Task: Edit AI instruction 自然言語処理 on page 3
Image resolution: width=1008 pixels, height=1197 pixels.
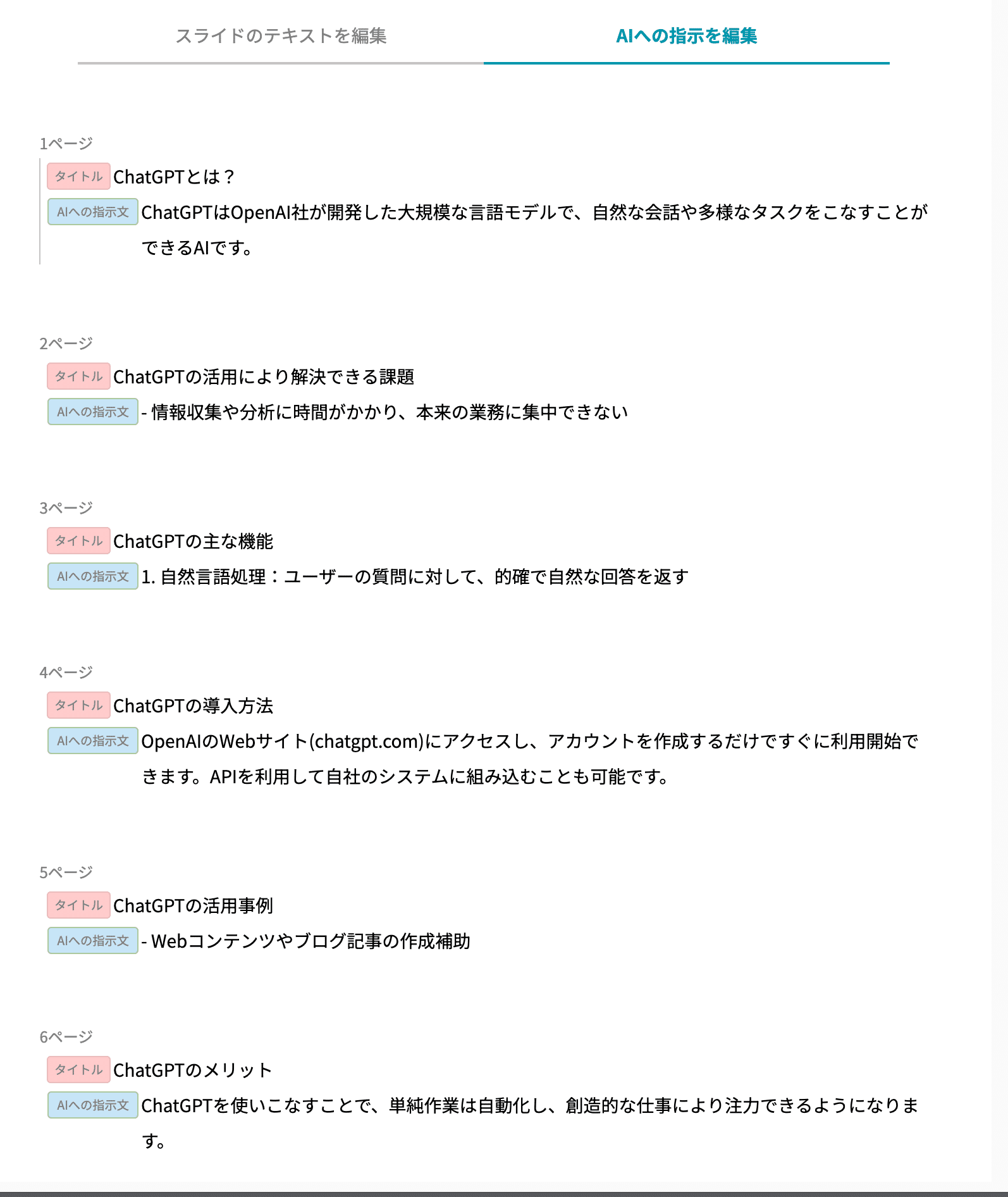Action: [x=414, y=577]
